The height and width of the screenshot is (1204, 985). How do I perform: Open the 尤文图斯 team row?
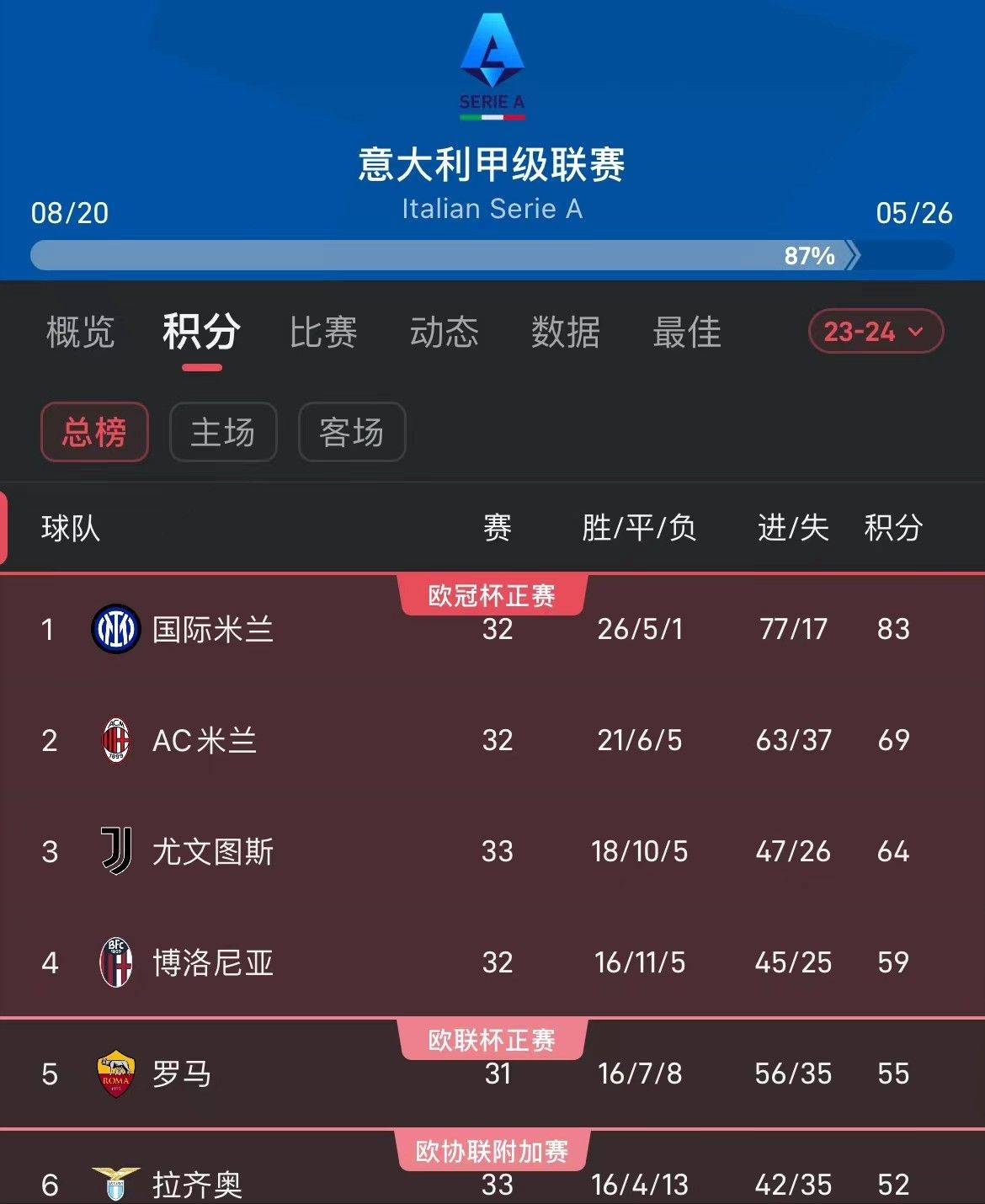pos(212,851)
